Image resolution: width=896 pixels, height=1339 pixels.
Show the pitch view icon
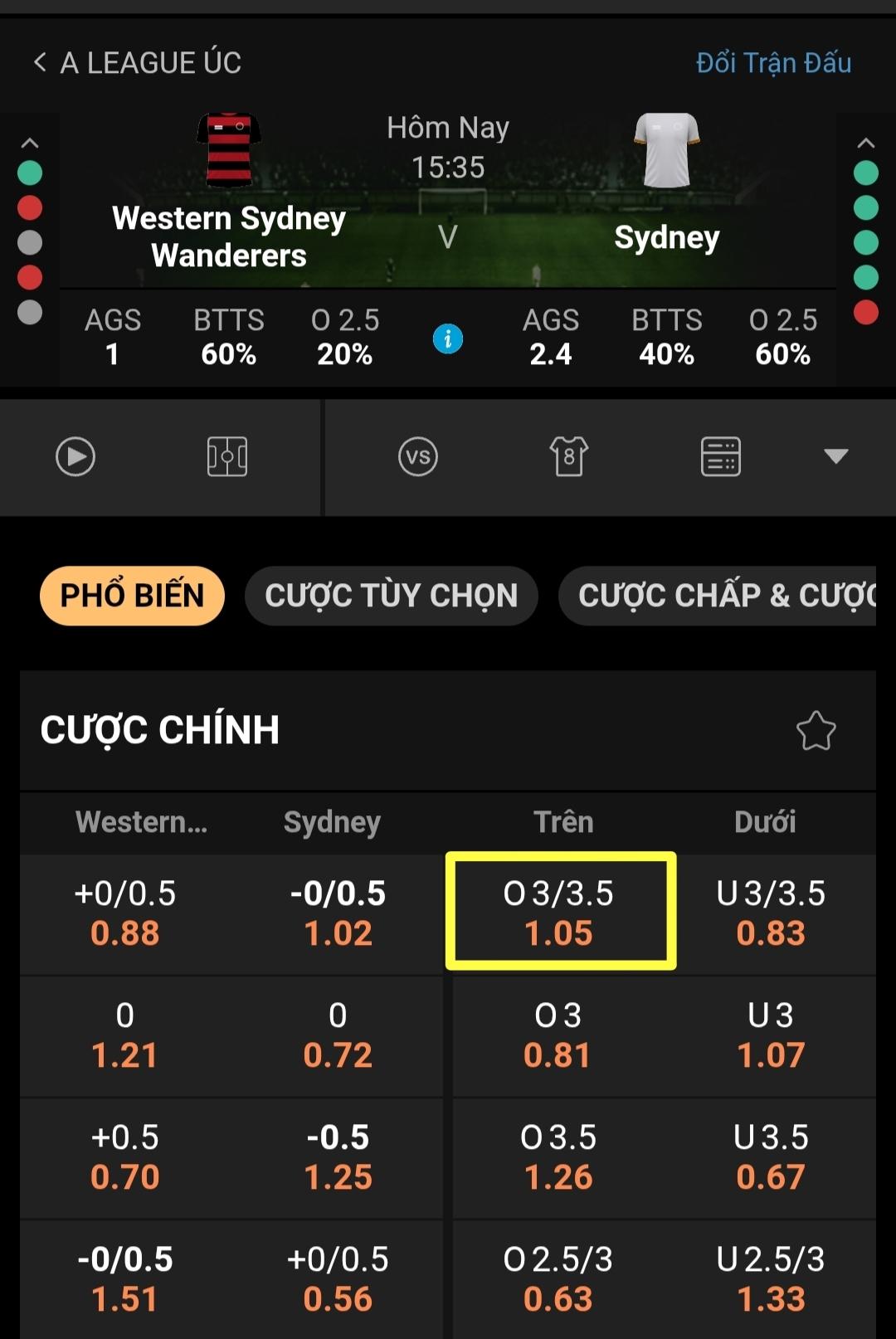click(226, 456)
